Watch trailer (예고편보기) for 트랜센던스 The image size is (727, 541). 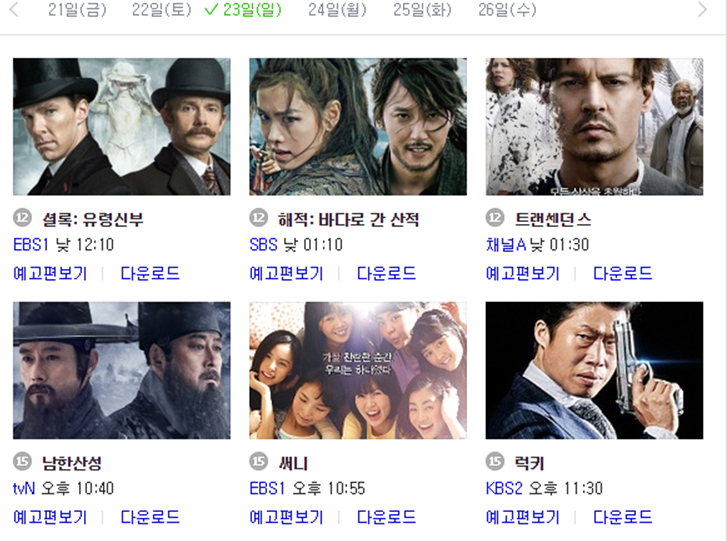pos(522,273)
